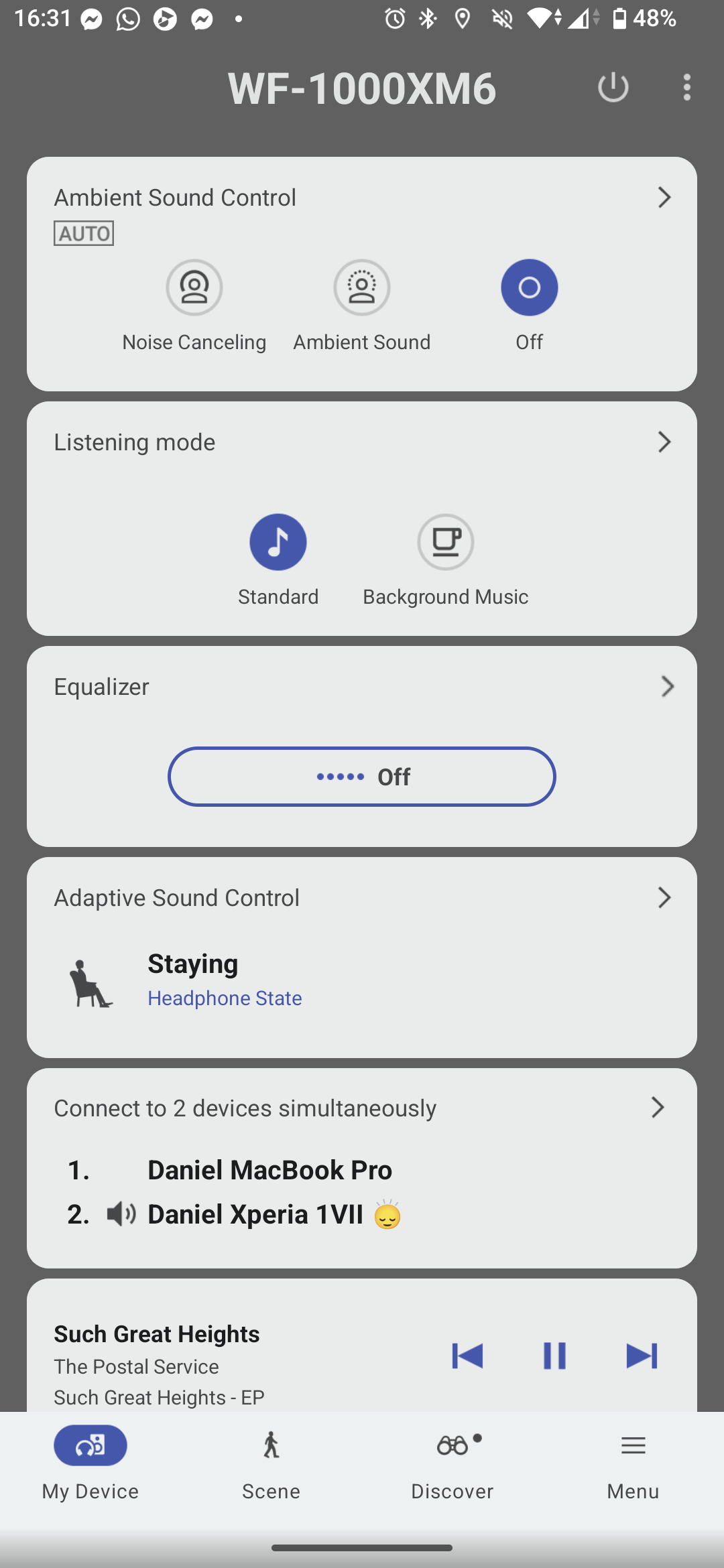Open the Menu tab
The image size is (724, 1568).
633,1461
